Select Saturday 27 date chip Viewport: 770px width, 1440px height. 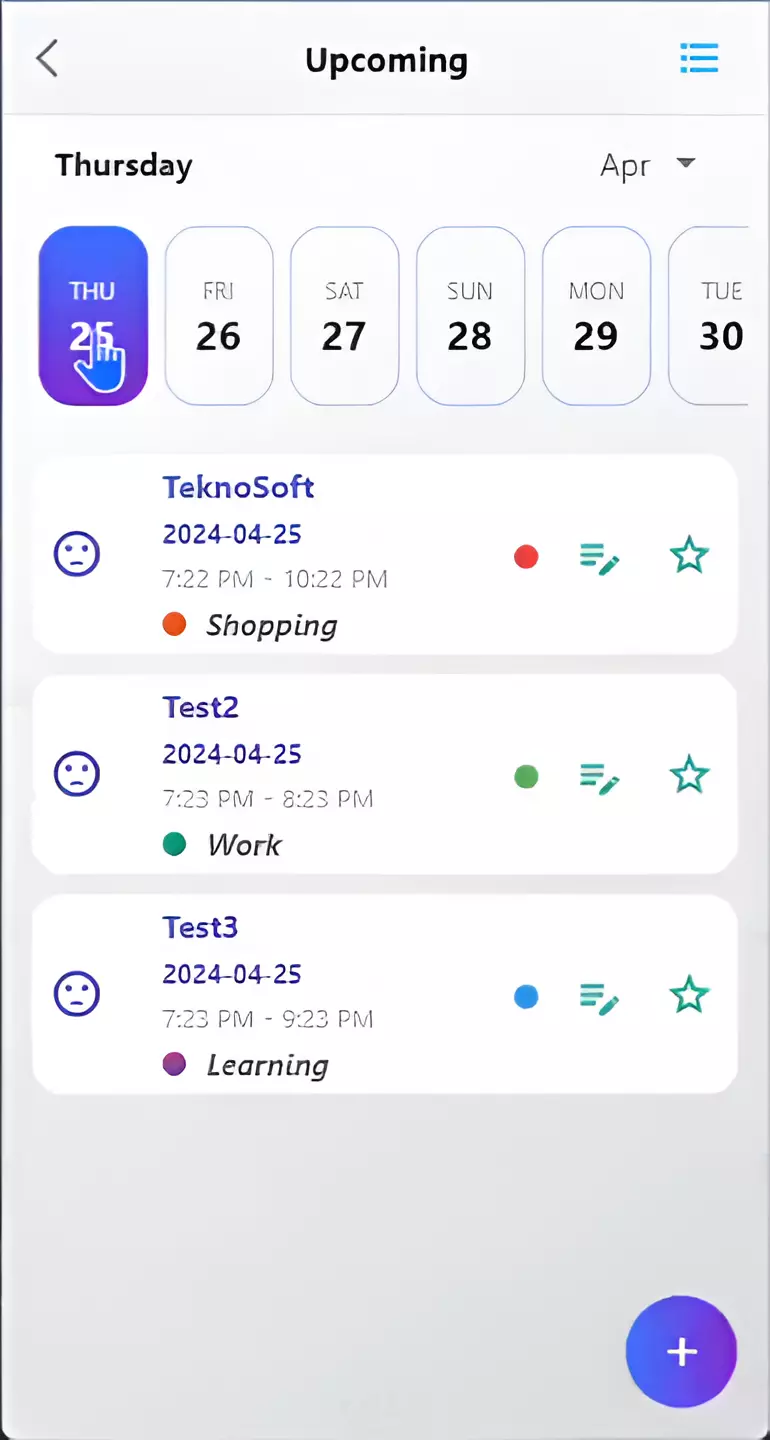tap(344, 315)
